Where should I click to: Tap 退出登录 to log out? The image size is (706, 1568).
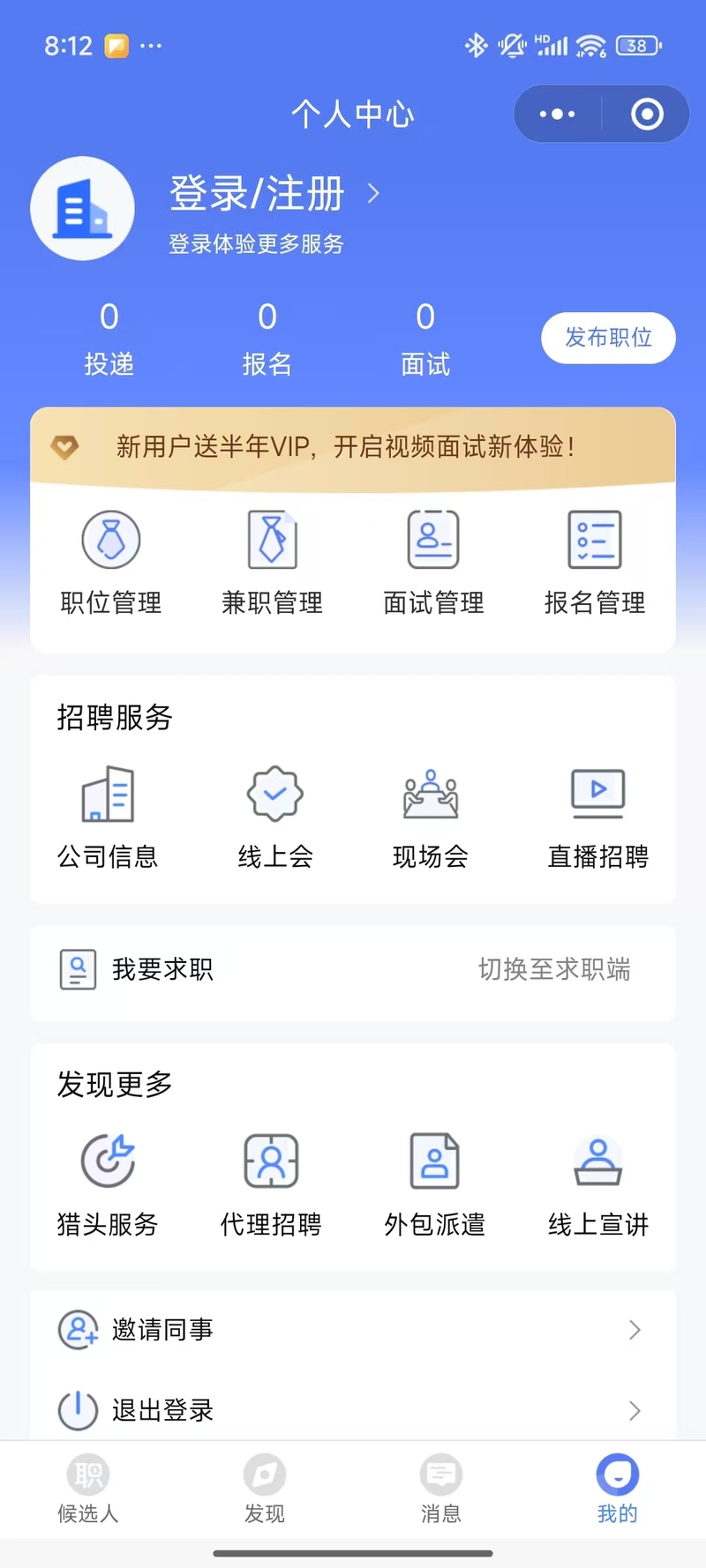pyautogui.click(x=353, y=1409)
